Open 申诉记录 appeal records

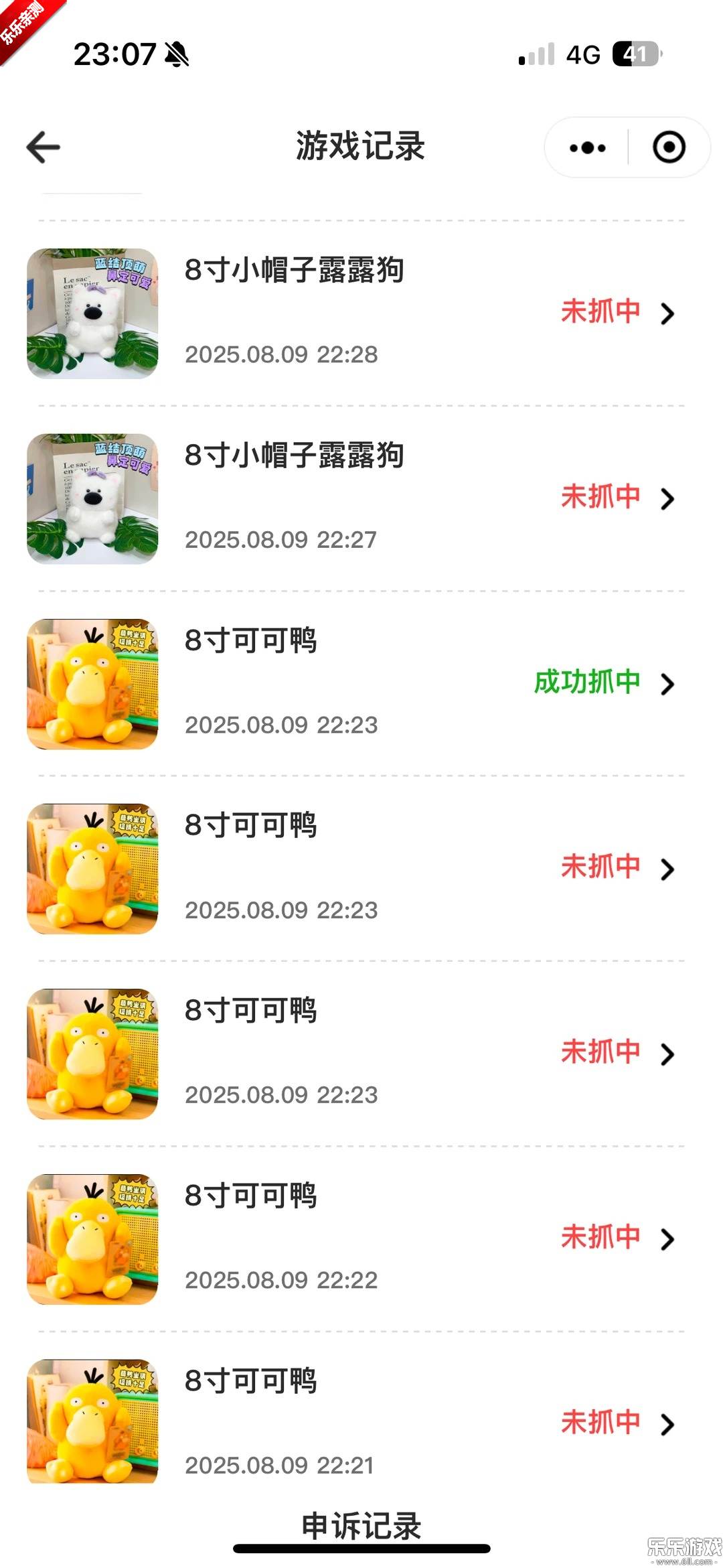click(361, 1525)
